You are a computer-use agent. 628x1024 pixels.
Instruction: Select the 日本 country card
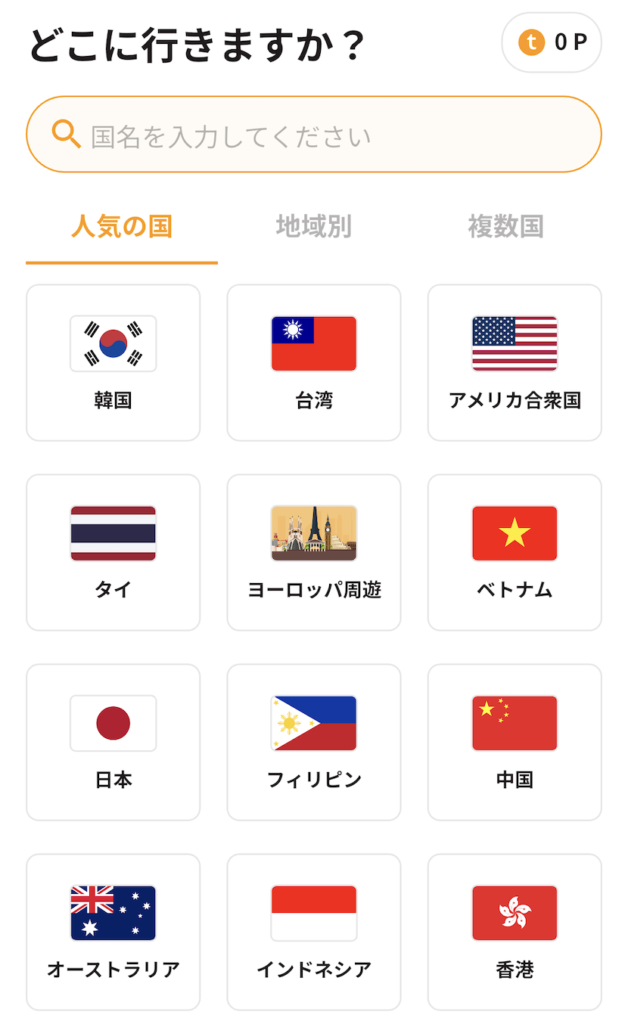click(x=113, y=742)
